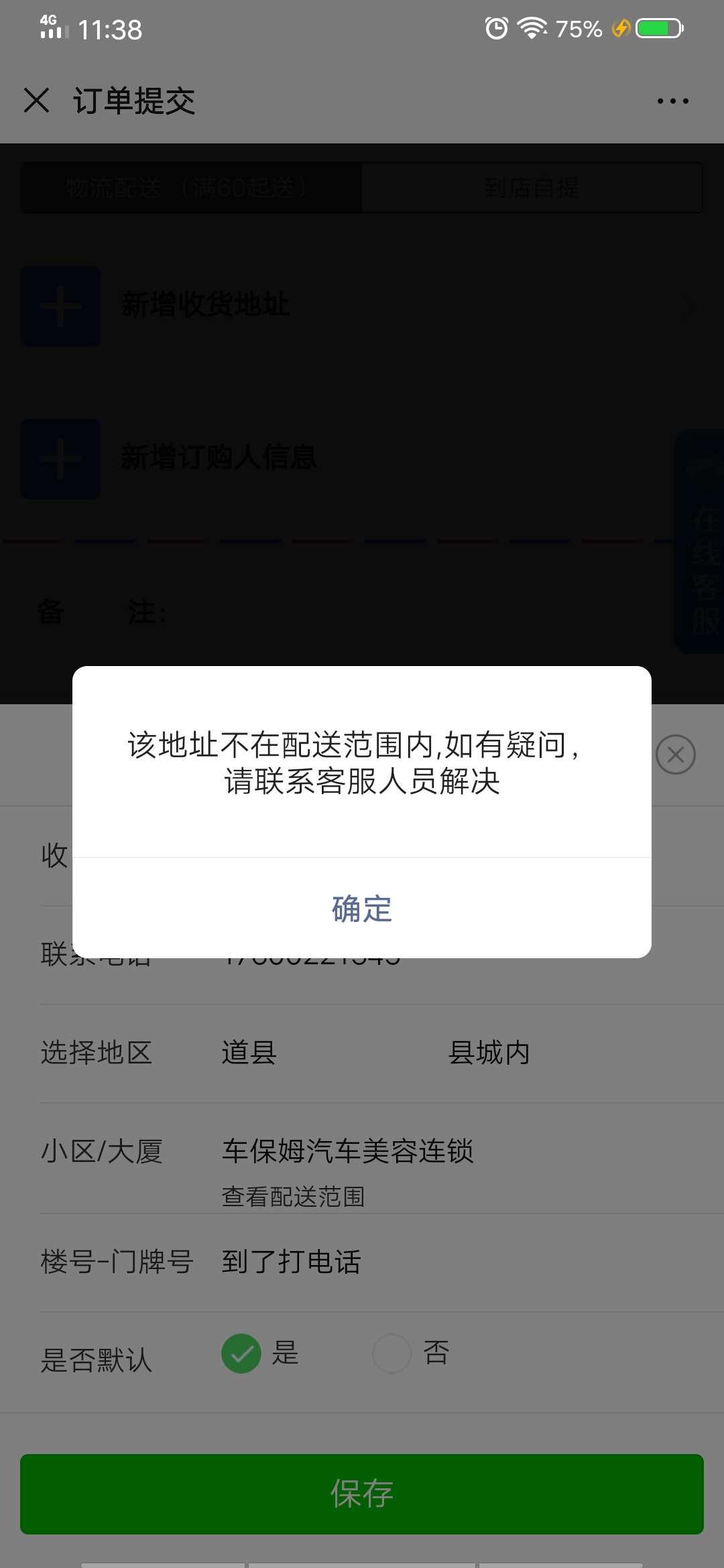Edit the 小区/大厦 field 车保姆汽车美容连锁

(x=348, y=1151)
